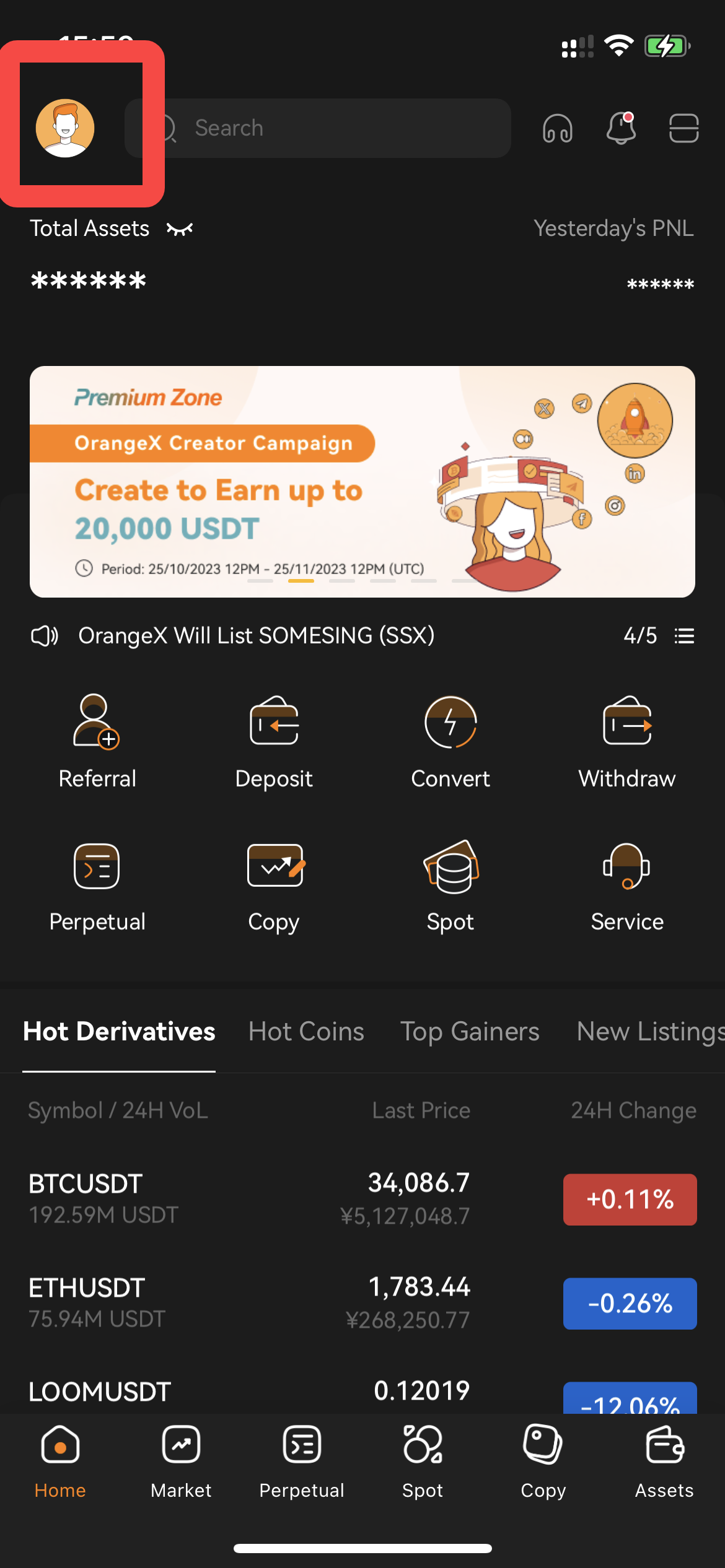725x1568 pixels.
Task: Toggle total assets visibility
Action: pyautogui.click(x=180, y=230)
